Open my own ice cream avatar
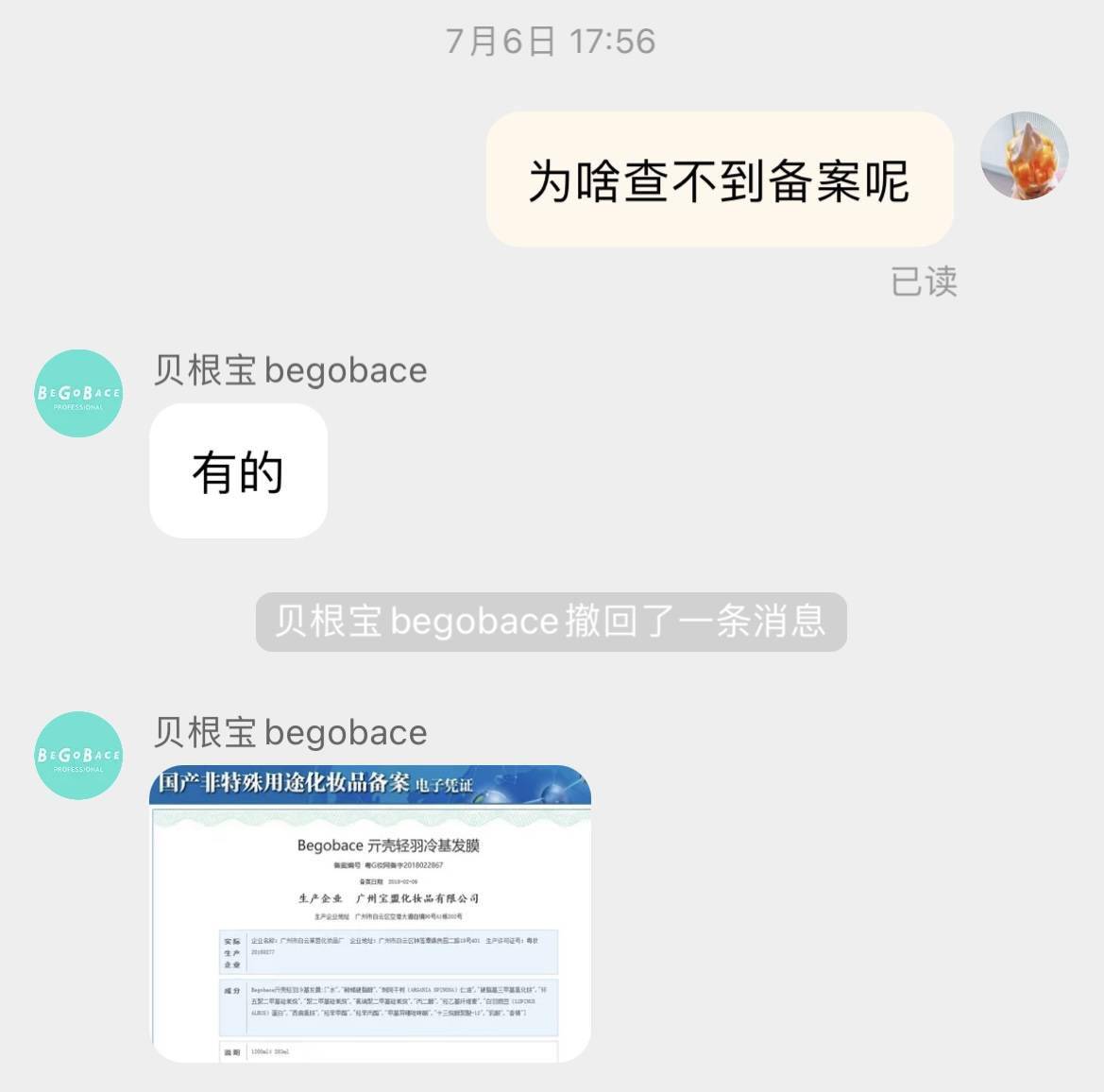Screen dimensions: 1104x1092 click(x=1024, y=156)
